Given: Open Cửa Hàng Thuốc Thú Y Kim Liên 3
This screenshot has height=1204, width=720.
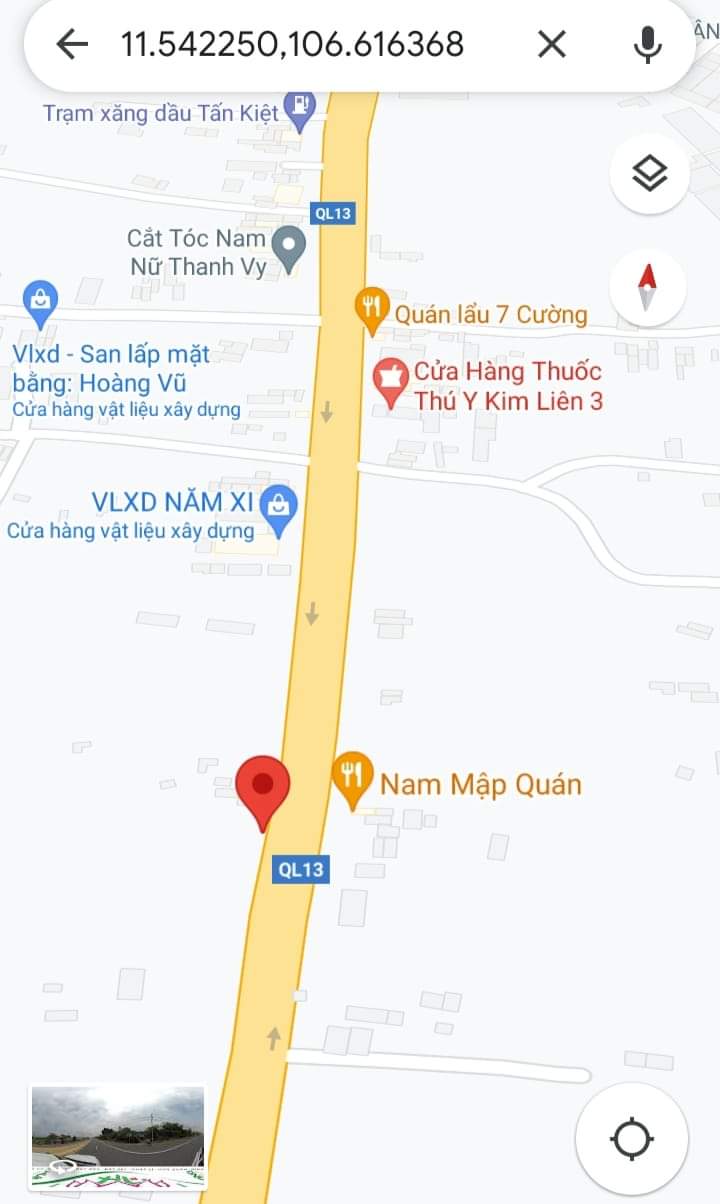Looking at the screenshot, I should [x=389, y=383].
